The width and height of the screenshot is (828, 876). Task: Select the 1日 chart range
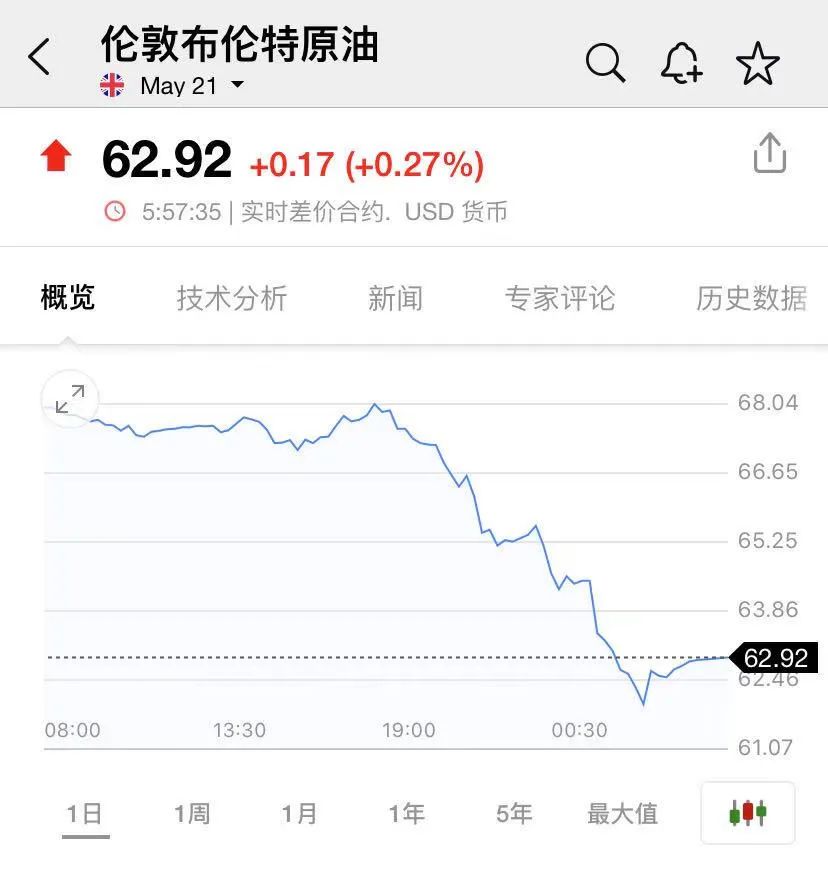84,814
